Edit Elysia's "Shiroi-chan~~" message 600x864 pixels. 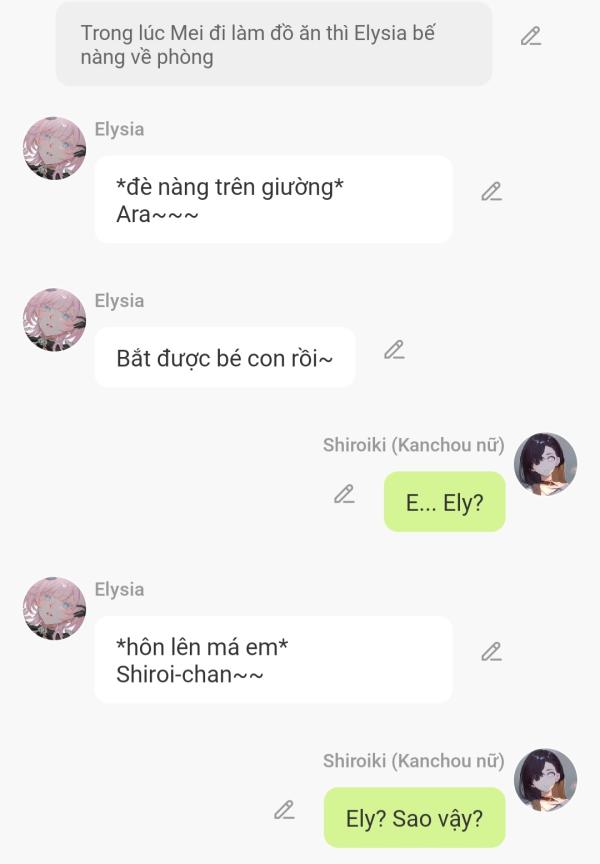coord(491,652)
